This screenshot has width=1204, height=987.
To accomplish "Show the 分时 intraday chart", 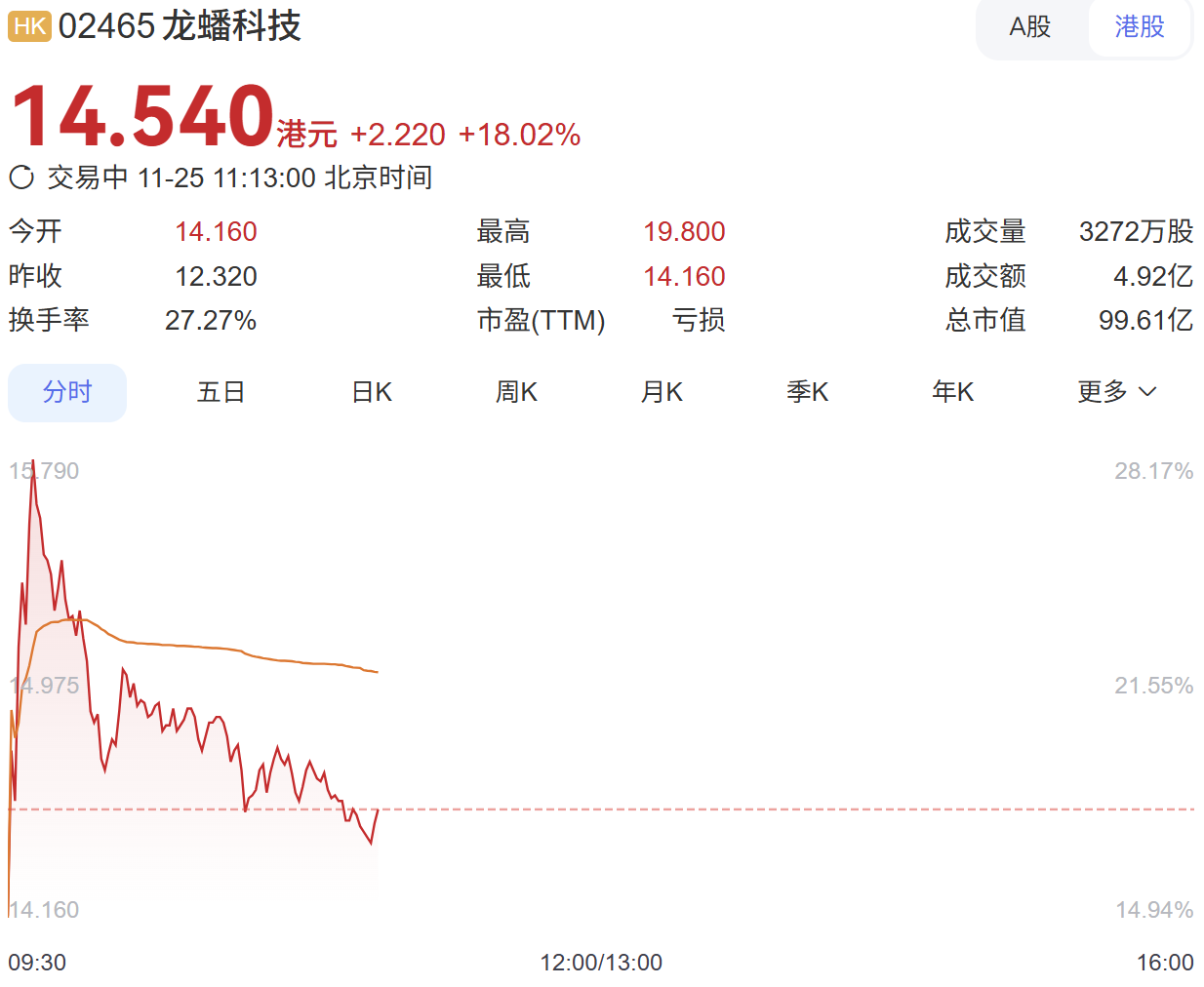I will pos(67,392).
